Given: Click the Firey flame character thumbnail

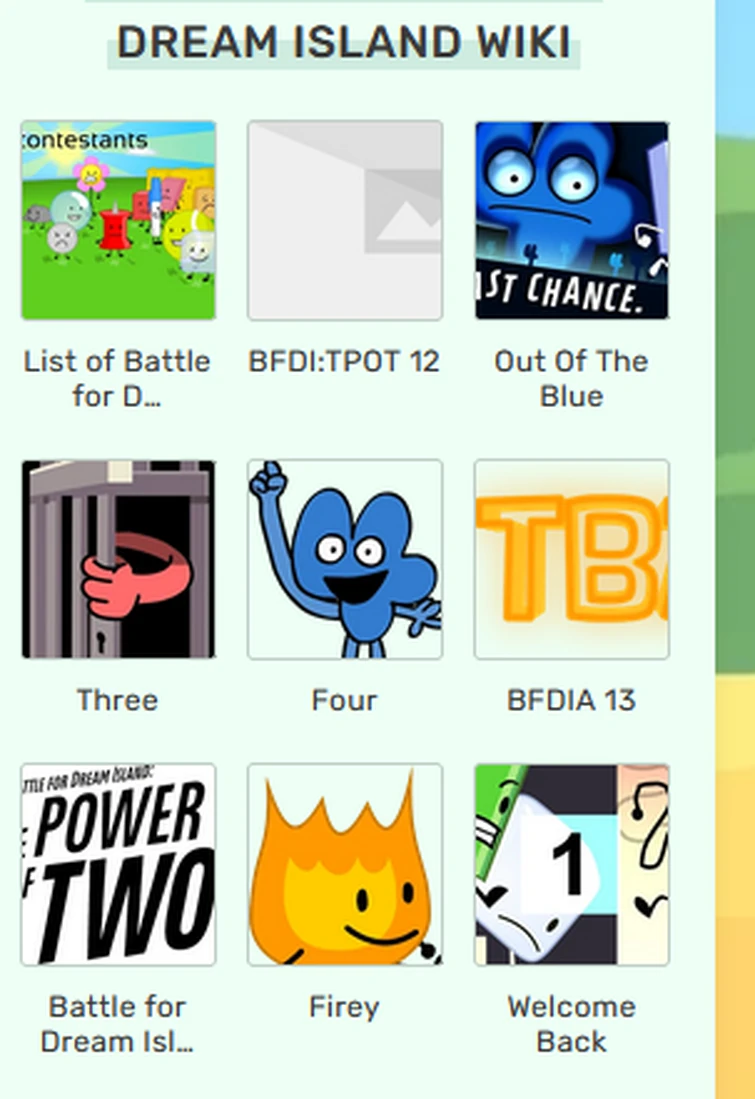Looking at the screenshot, I should pos(345,866).
